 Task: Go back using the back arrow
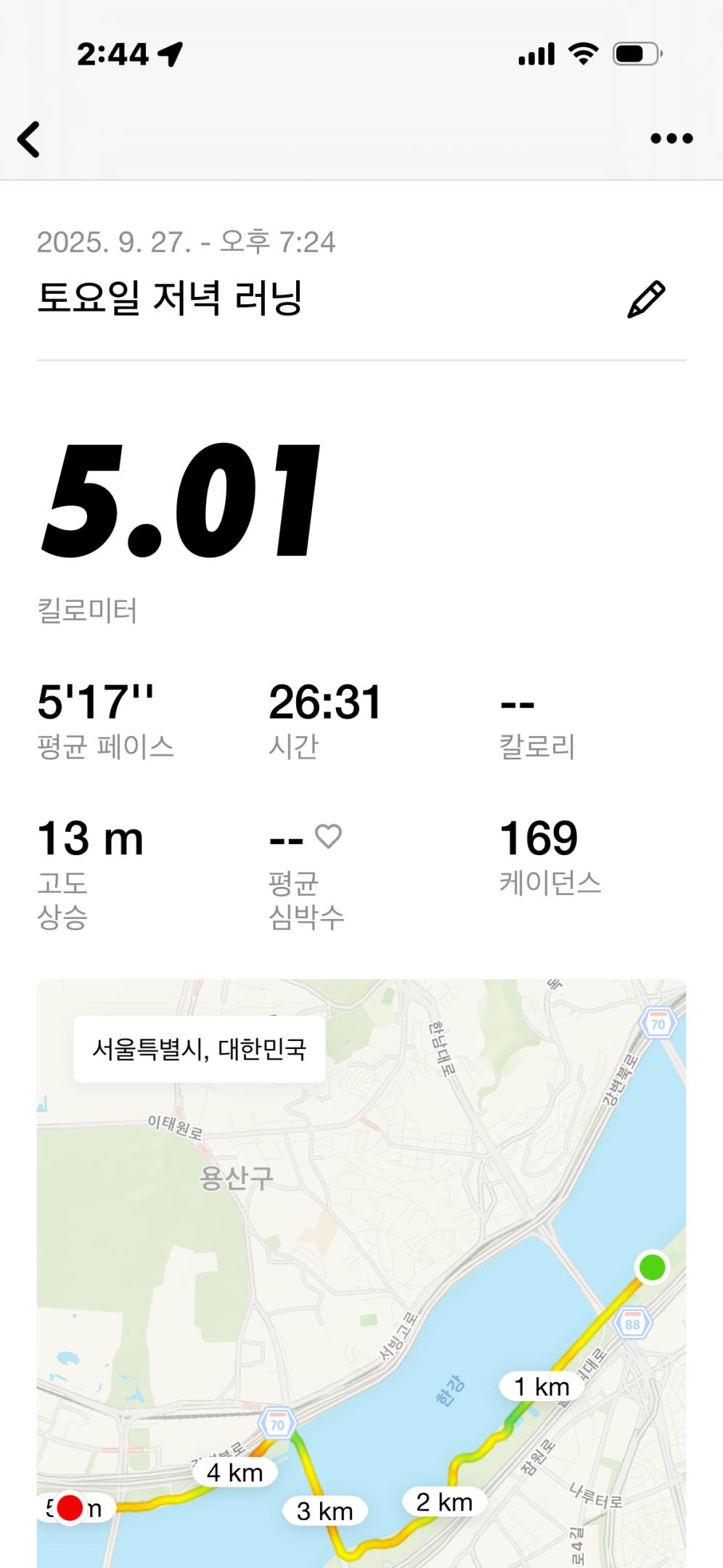pos(29,139)
